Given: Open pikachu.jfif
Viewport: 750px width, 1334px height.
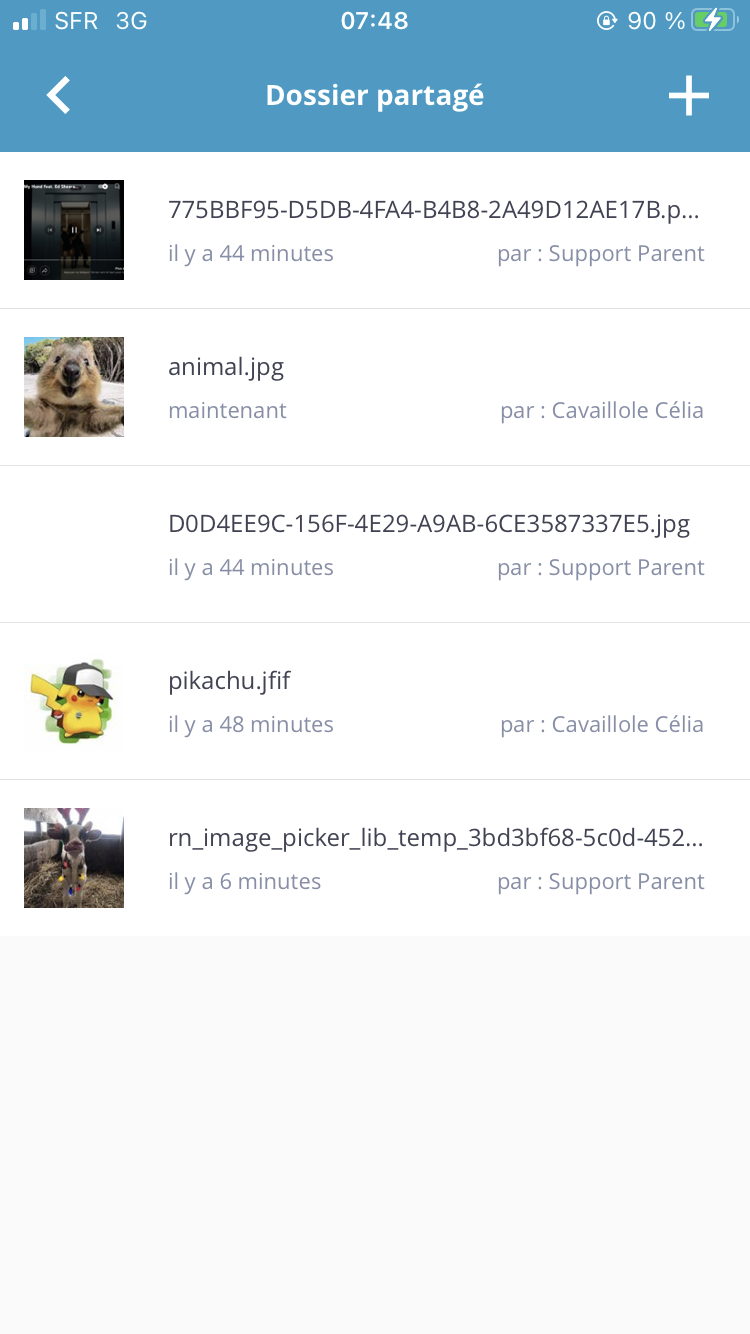Looking at the screenshot, I should pyautogui.click(x=229, y=682).
